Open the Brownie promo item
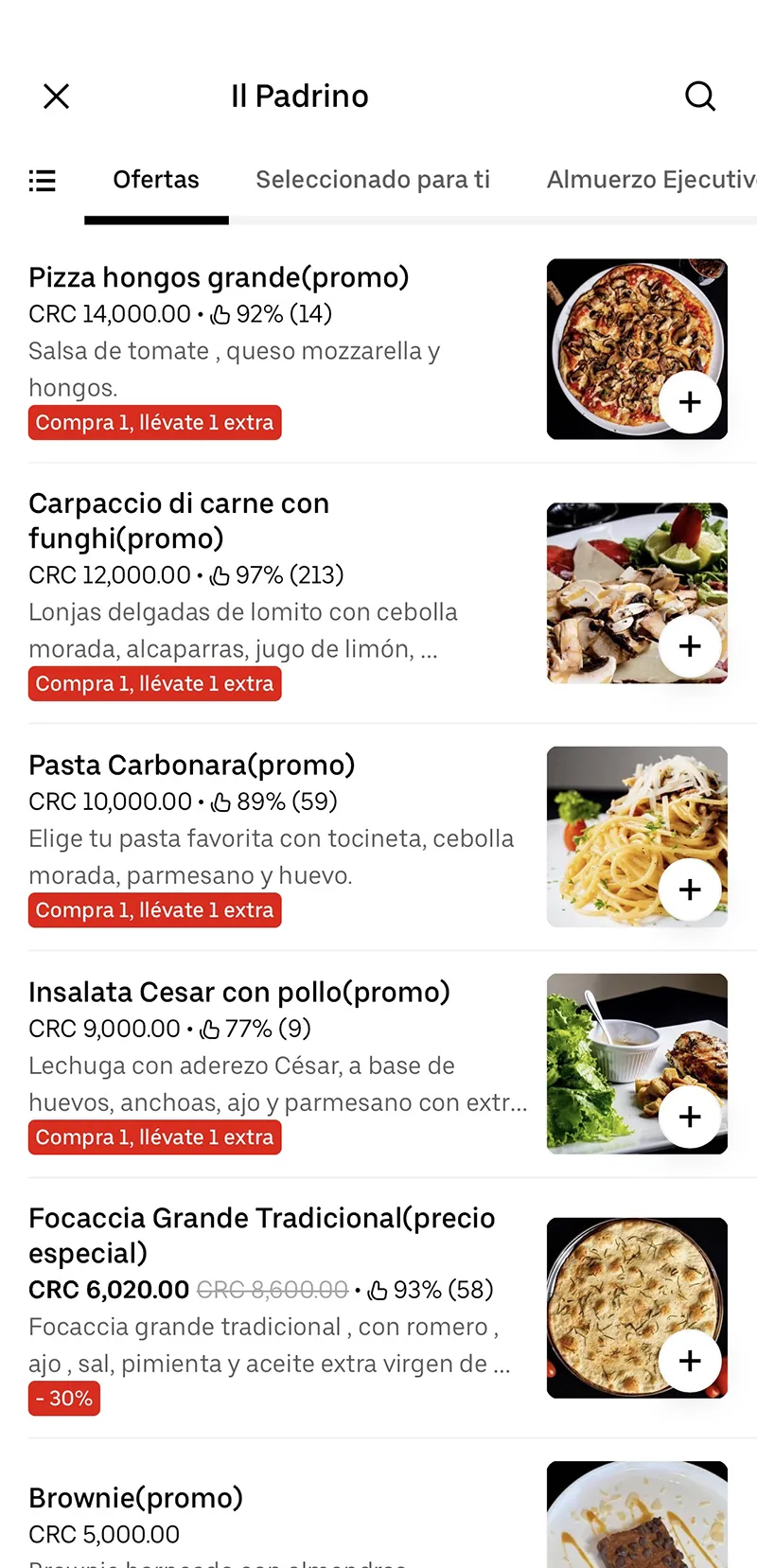This screenshot has width=757, height=1568. (x=135, y=1497)
